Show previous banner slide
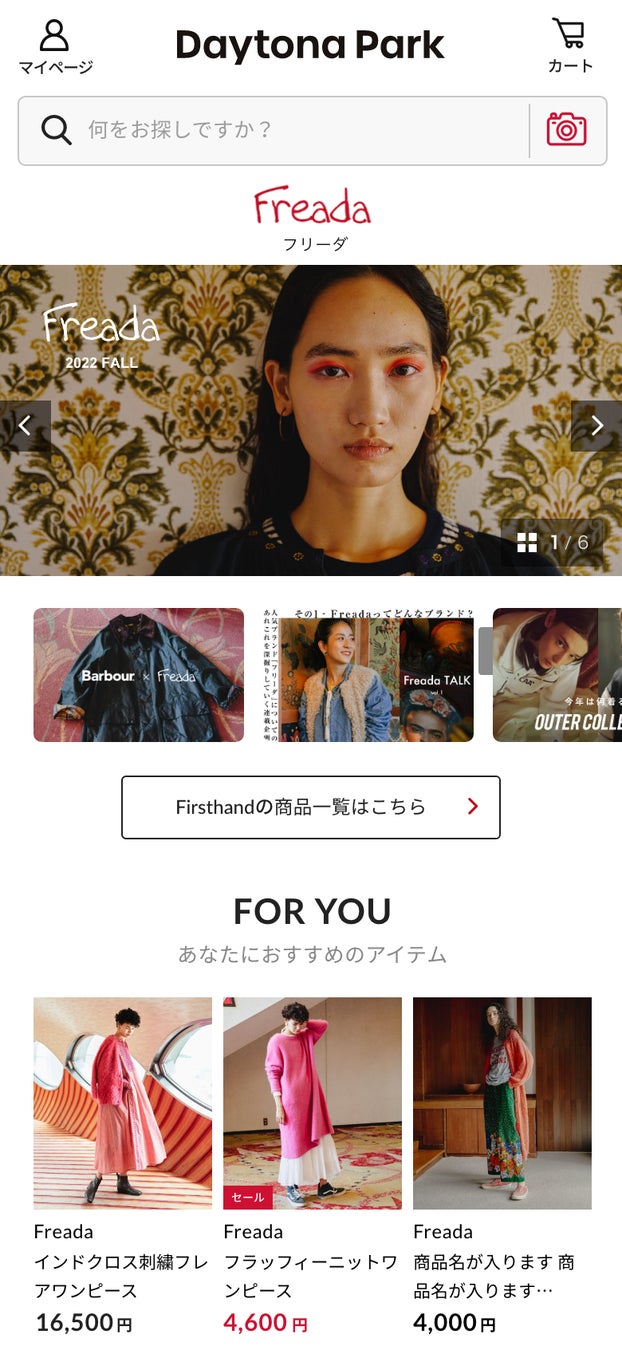This screenshot has width=622, height=1350. tap(25, 426)
